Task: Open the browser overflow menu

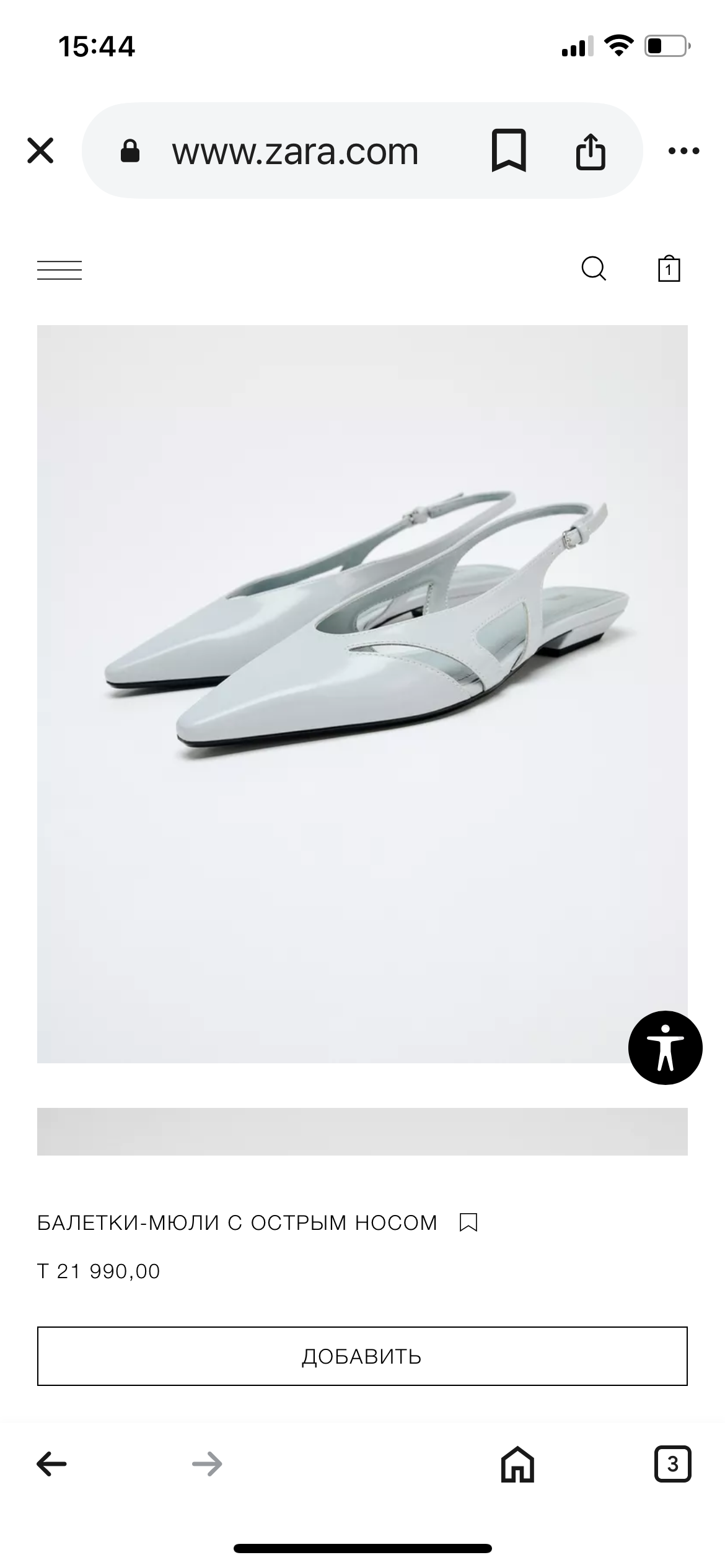Action: click(684, 151)
